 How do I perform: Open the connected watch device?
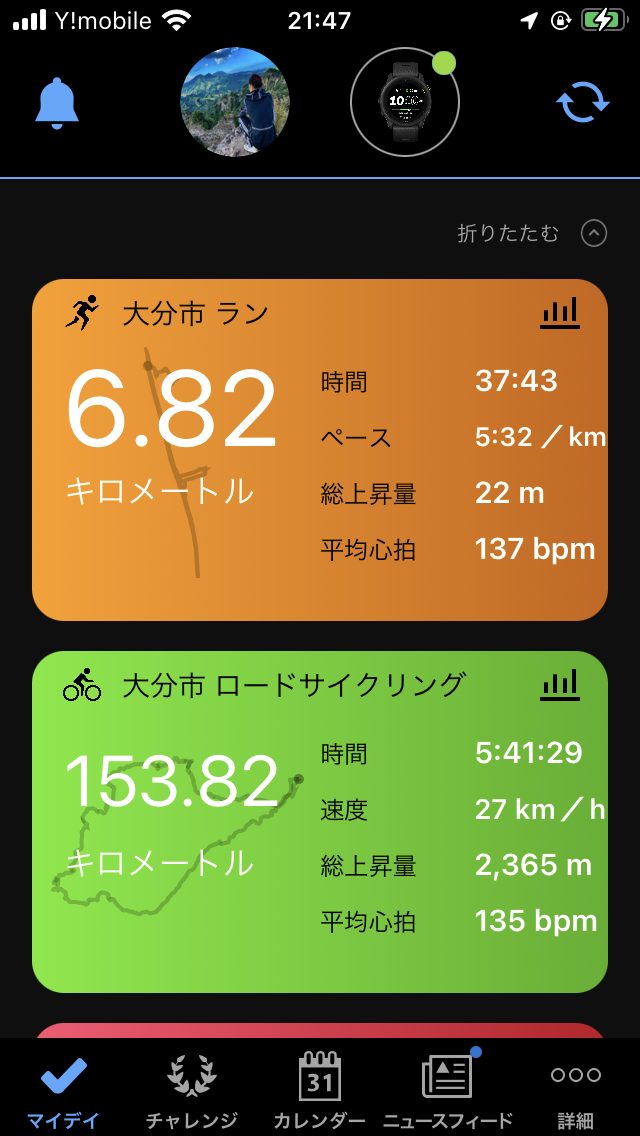pyautogui.click(x=405, y=102)
